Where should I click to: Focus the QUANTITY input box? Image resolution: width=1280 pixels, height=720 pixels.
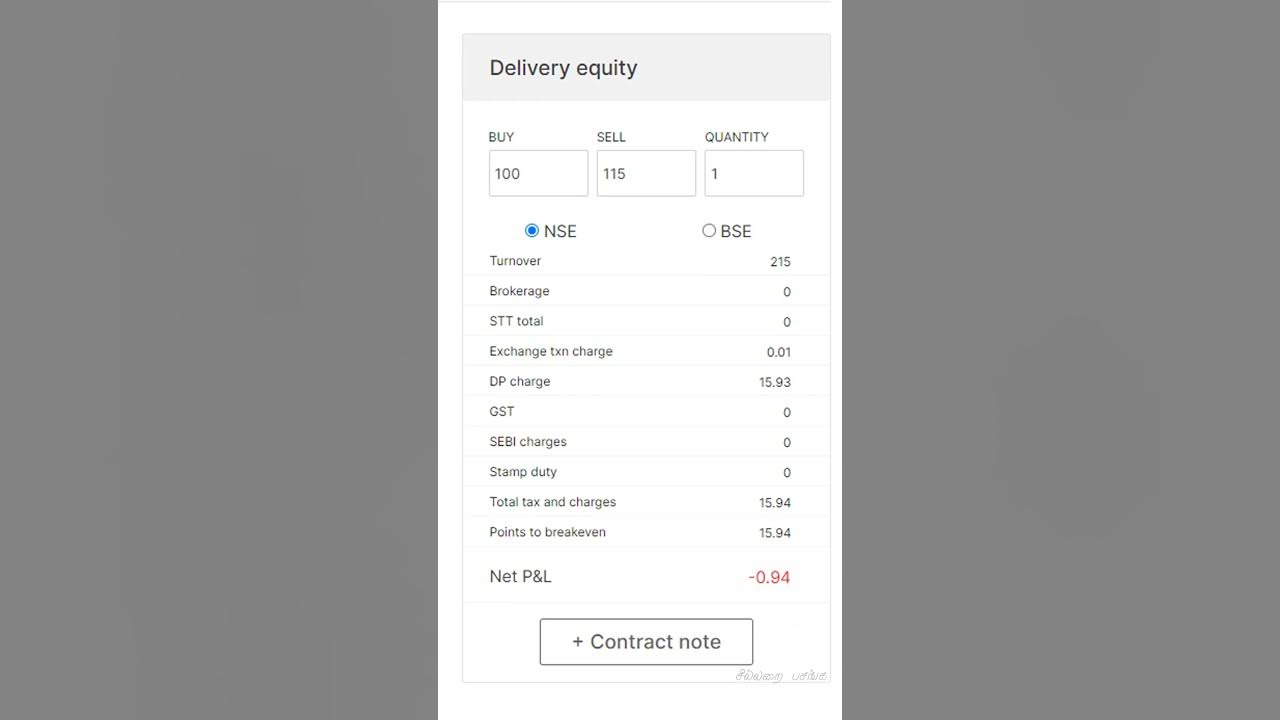pos(753,174)
